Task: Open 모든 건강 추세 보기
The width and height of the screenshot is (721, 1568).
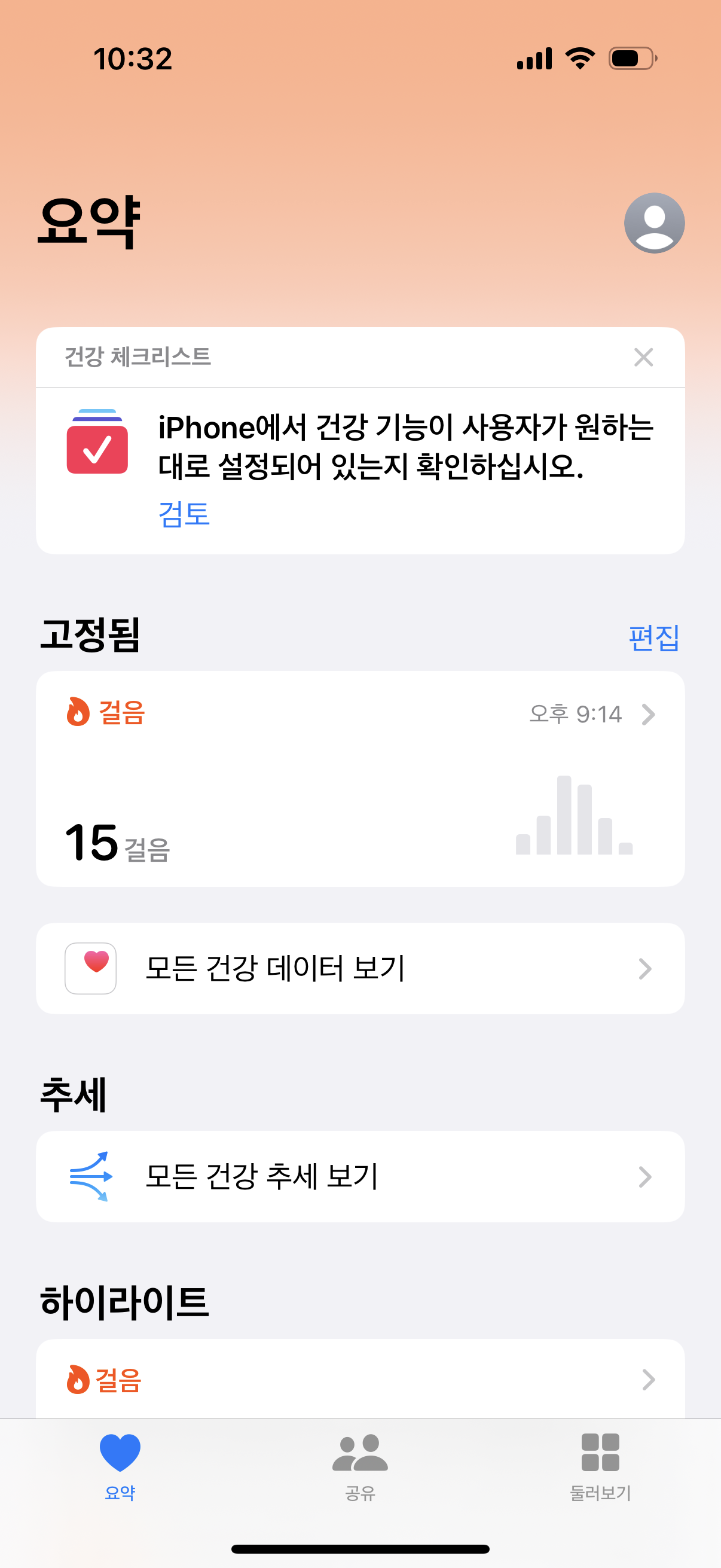Action: (x=360, y=1176)
